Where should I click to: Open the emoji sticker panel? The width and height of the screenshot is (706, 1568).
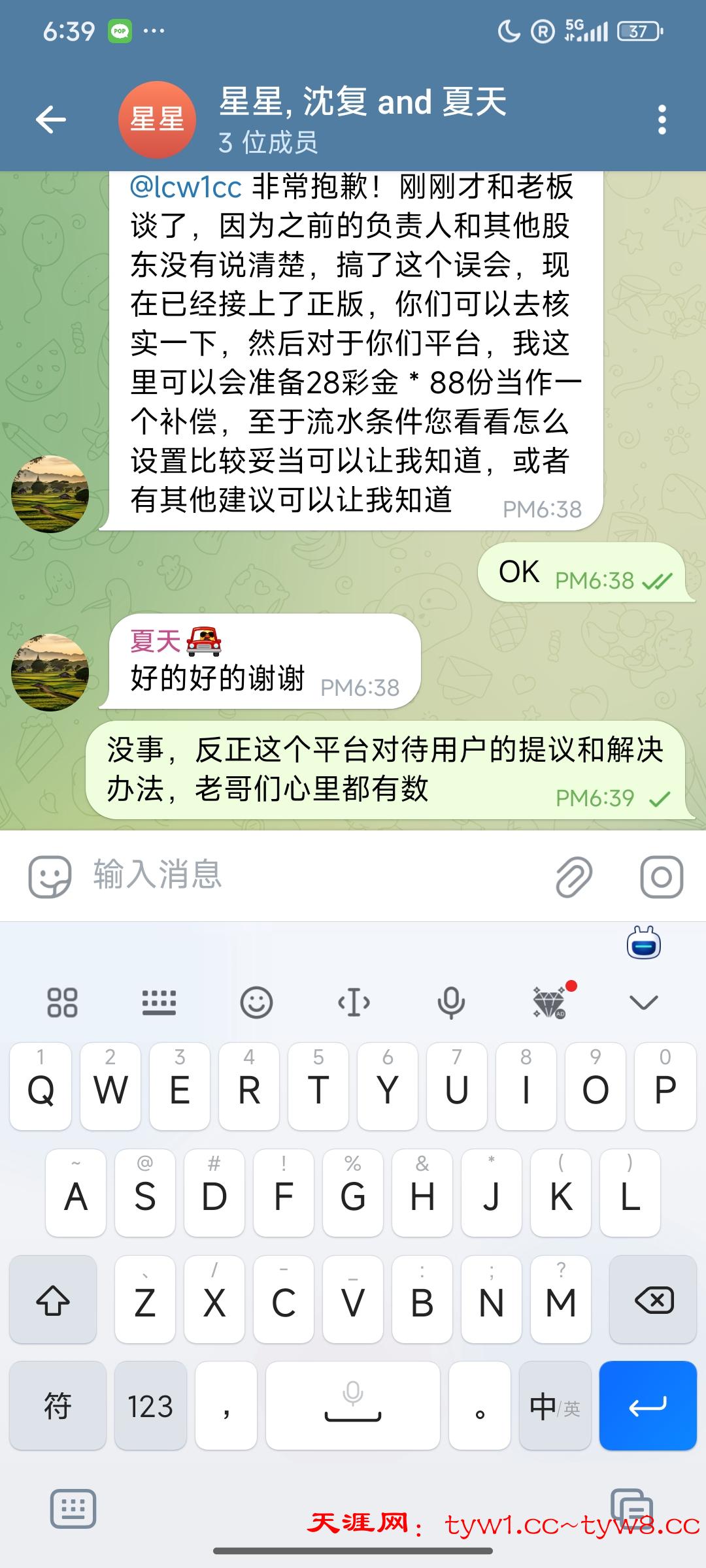point(50,876)
